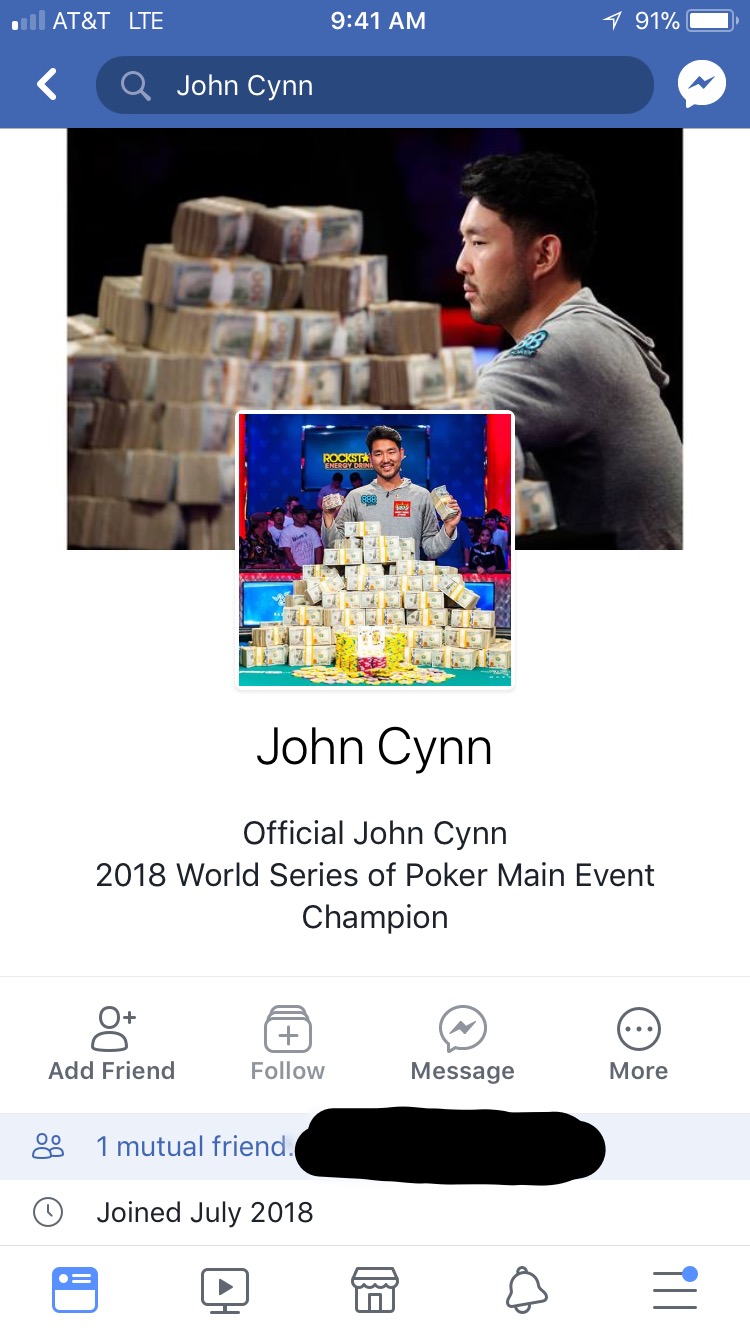View the profile picture
Viewport: 750px width, 1334px height.
[x=375, y=550]
